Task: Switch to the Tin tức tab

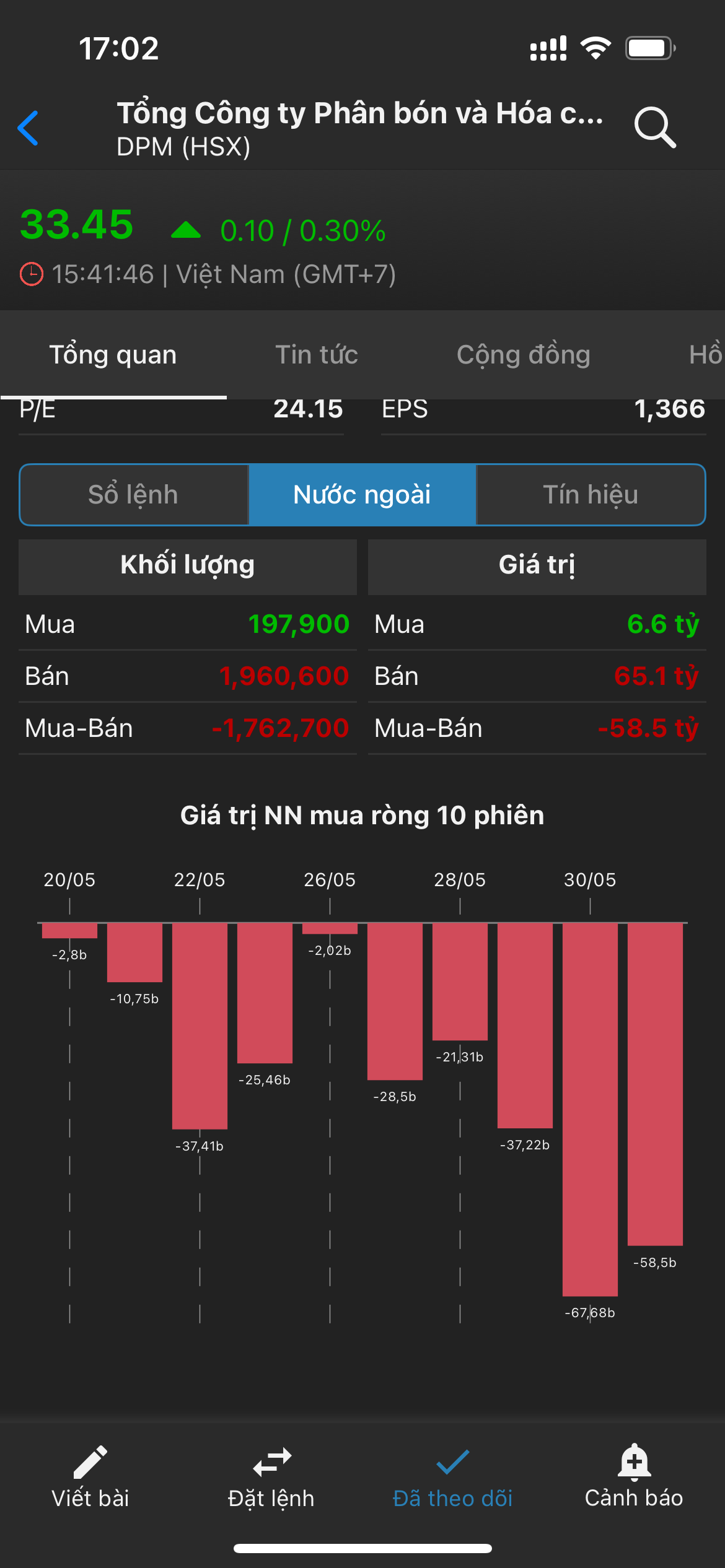Action: click(x=316, y=355)
